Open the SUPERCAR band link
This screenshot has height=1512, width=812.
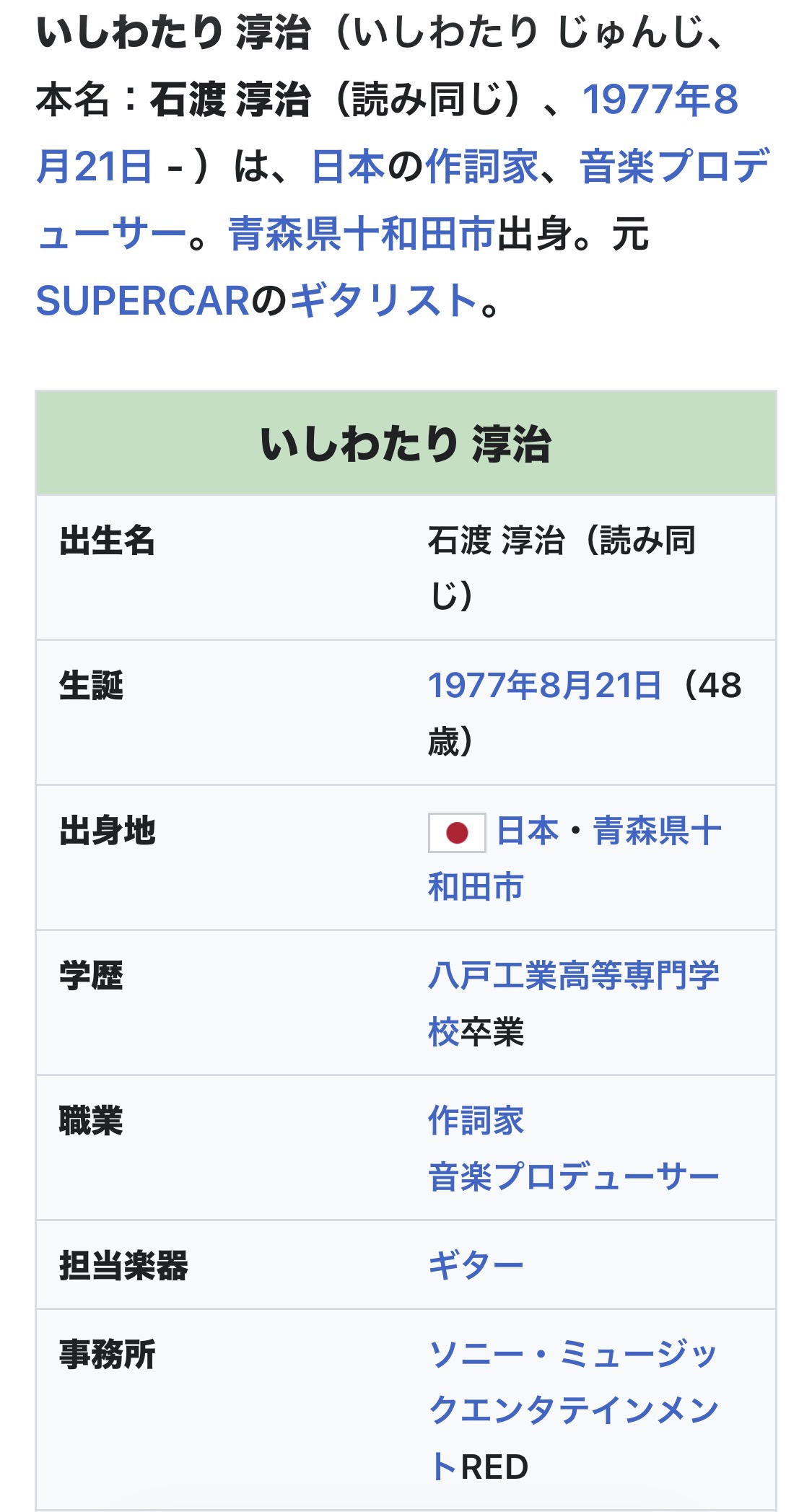coord(143,301)
